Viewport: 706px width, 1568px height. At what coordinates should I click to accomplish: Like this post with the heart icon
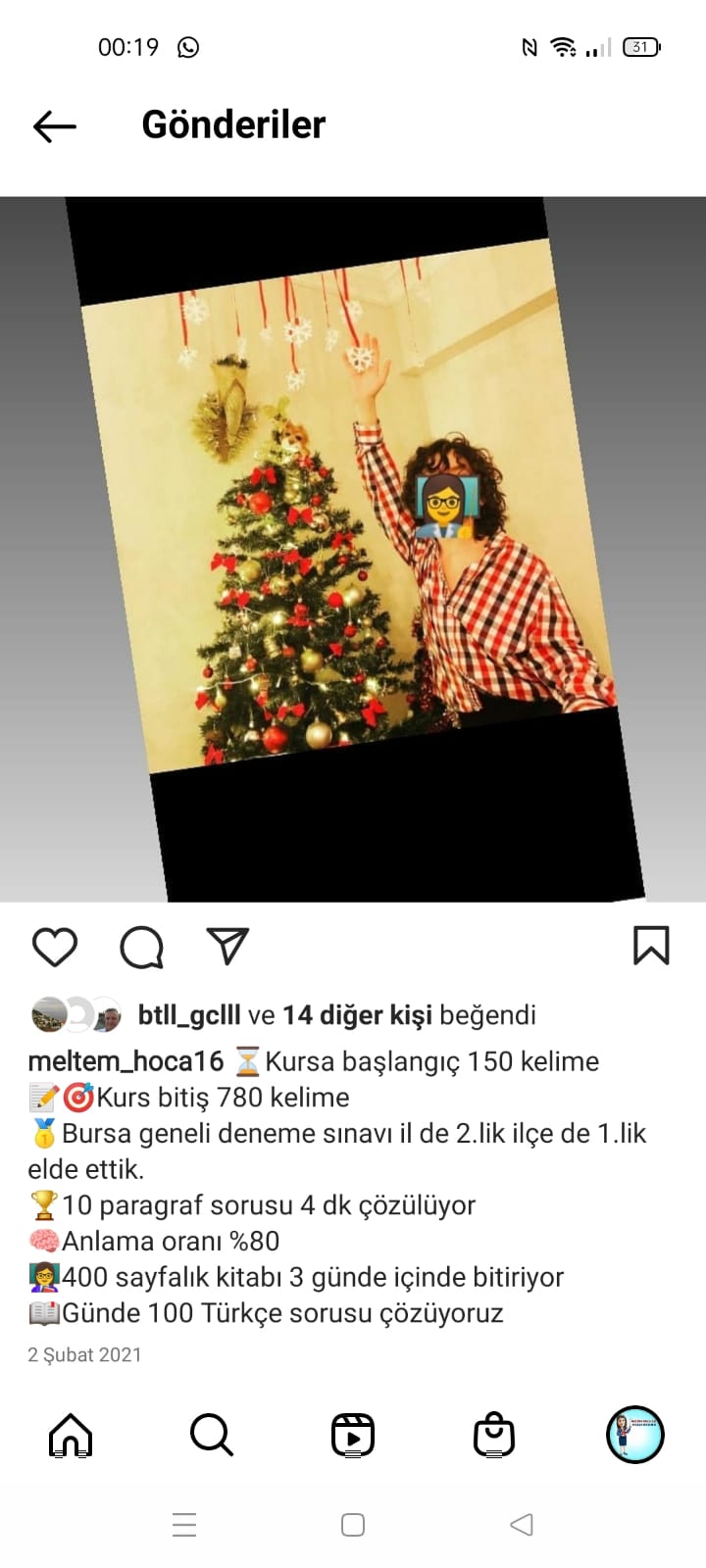tap(55, 948)
